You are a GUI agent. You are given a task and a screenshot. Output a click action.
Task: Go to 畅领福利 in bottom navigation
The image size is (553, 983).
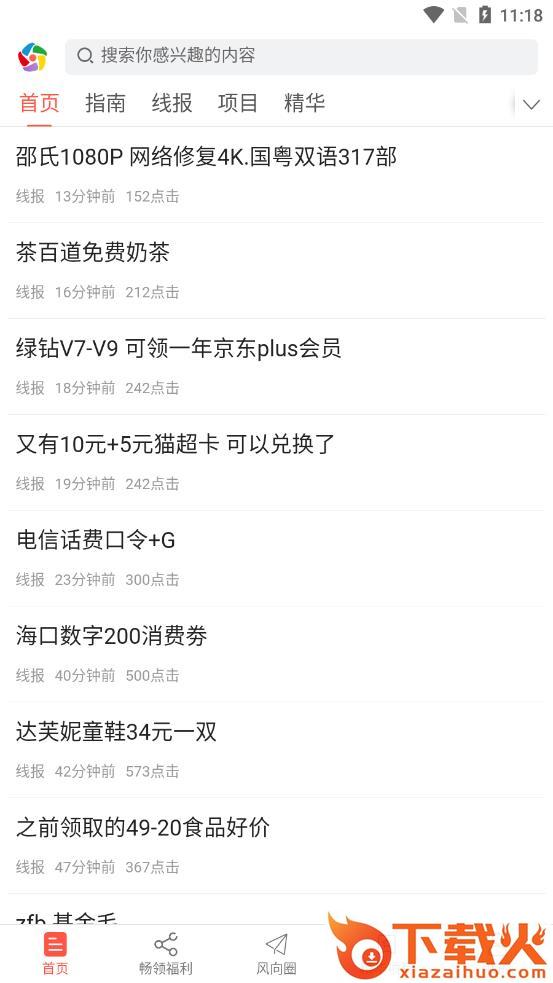166,954
